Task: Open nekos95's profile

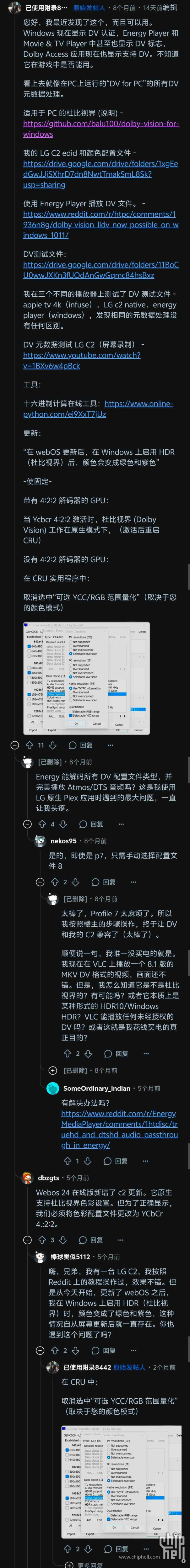Action: click(x=63, y=841)
